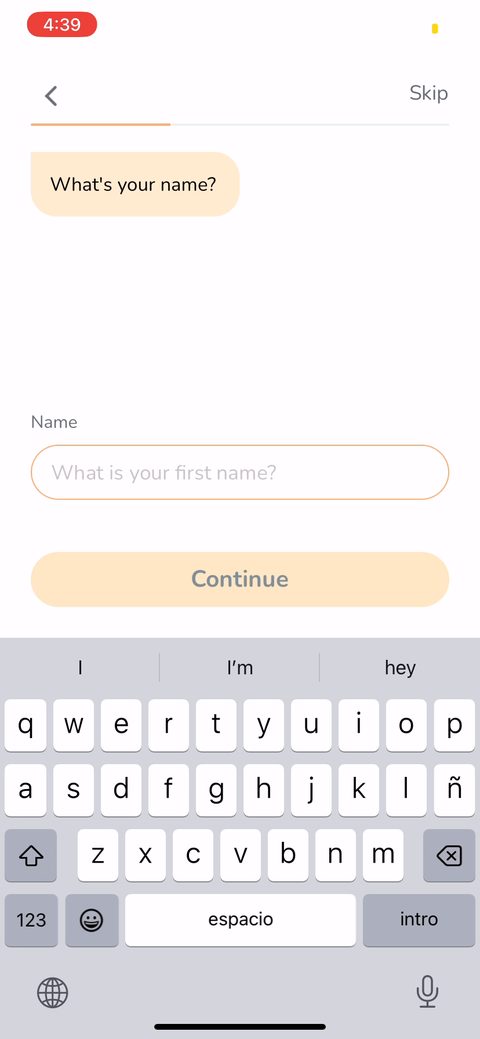
Task: Focus the first name input field
Action: pyautogui.click(x=240, y=472)
